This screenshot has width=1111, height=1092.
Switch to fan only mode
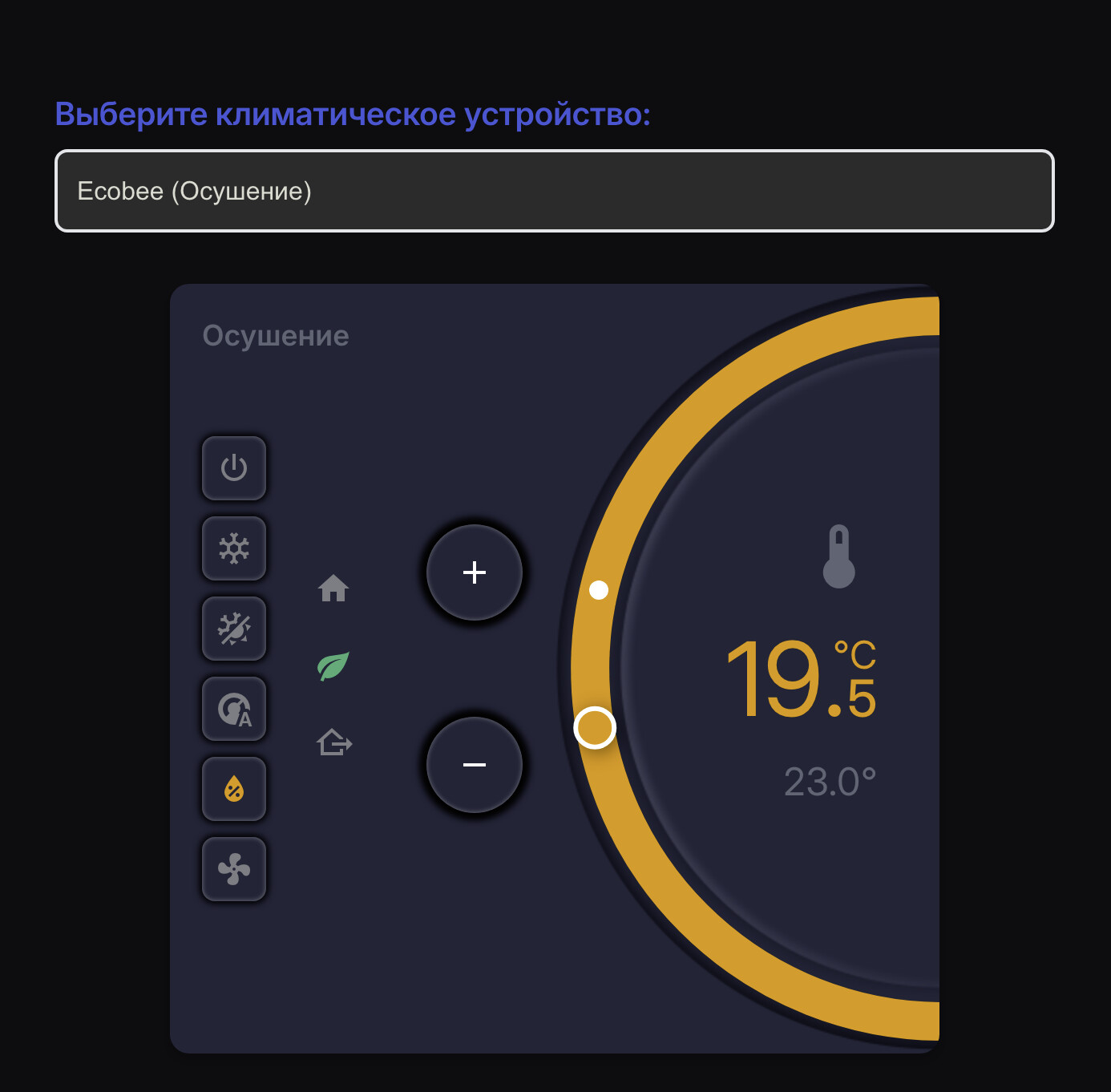(234, 869)
